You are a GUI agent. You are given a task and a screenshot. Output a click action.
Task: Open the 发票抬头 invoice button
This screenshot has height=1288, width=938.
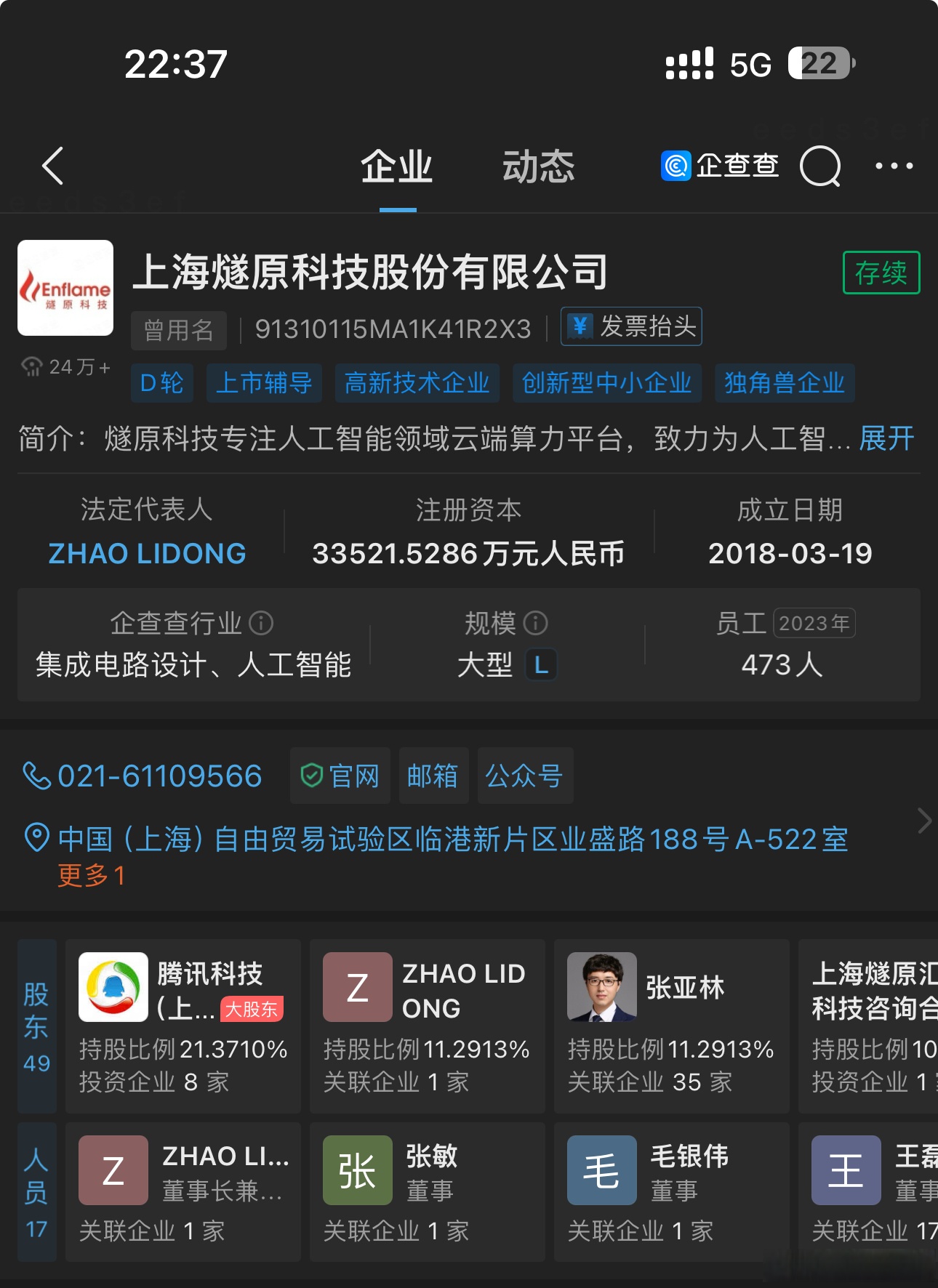point(630,326)
